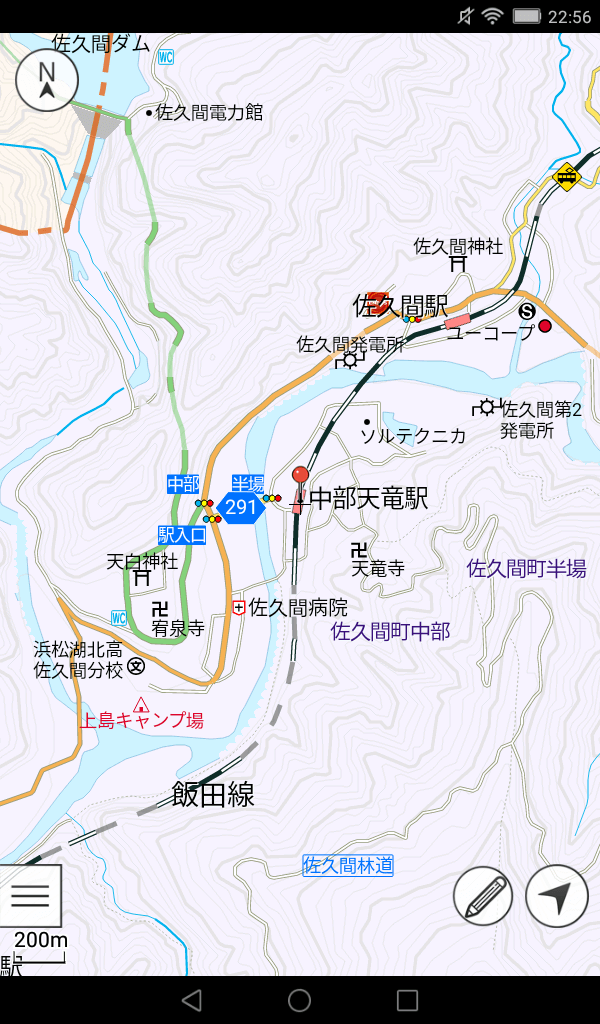Tap the system home button
Screen dimensions: 600x1024
pyautogui.click(x=300, y=1000)
